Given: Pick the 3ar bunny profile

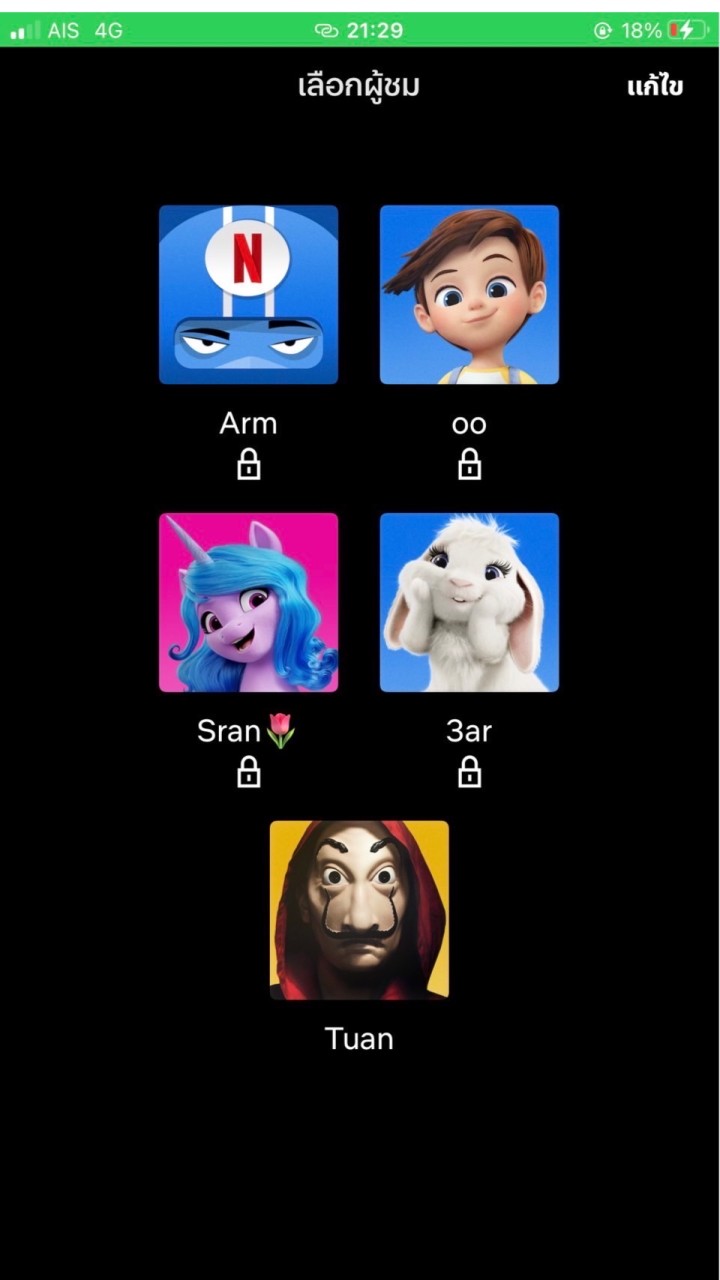Looking at the screenshot, I should tap(469, 603).
